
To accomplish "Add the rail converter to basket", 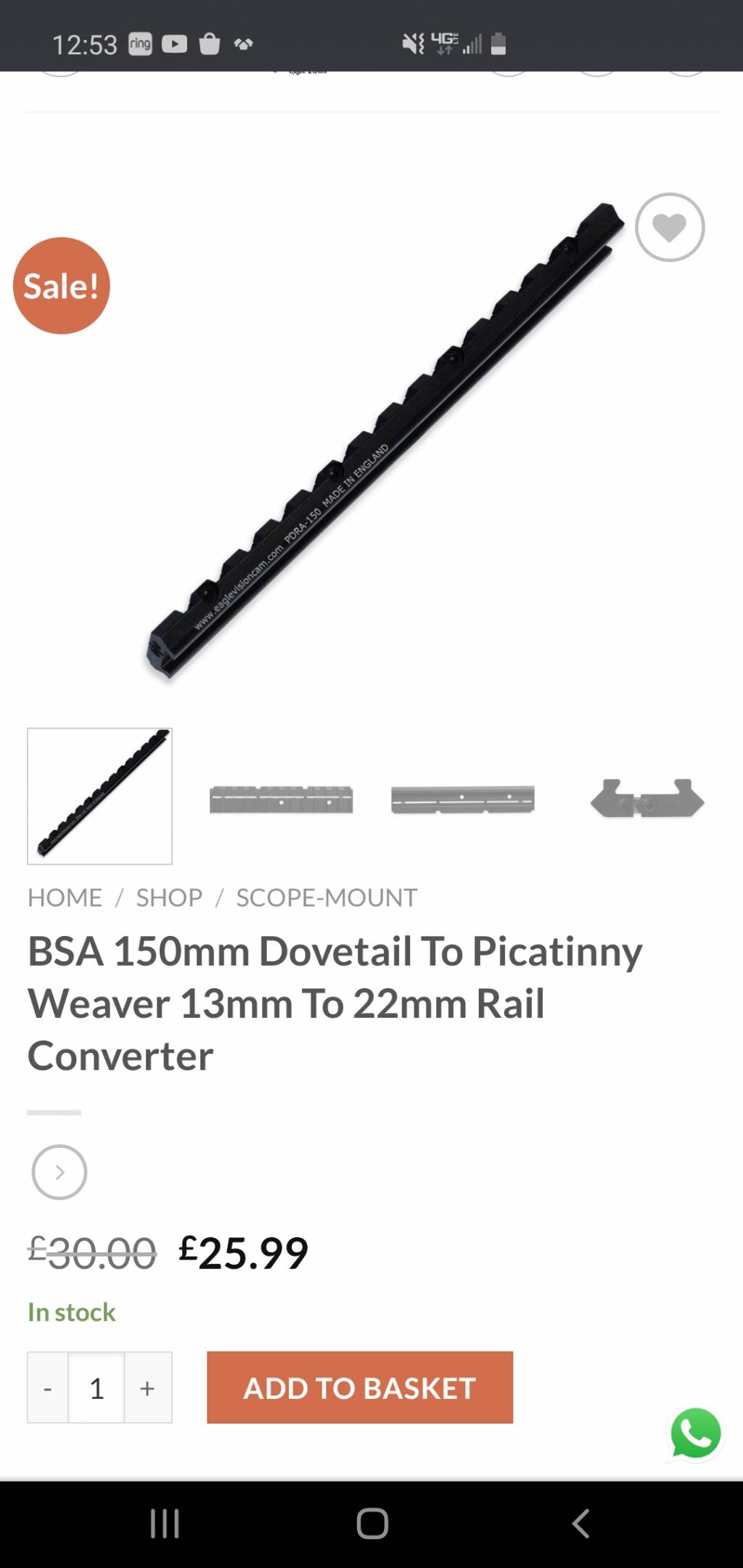I will 360,1387.
